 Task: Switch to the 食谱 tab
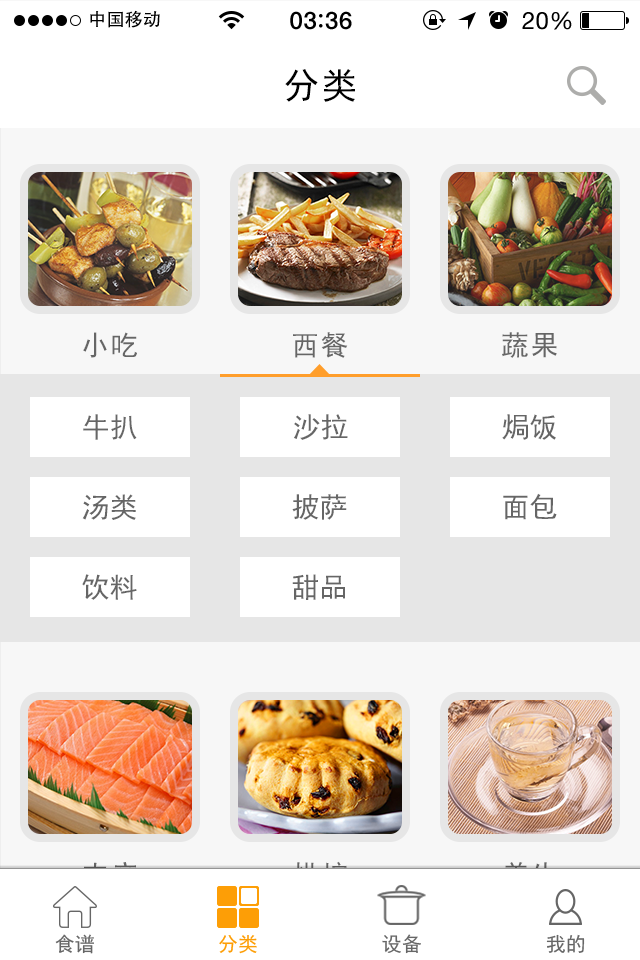pos(75,918)
